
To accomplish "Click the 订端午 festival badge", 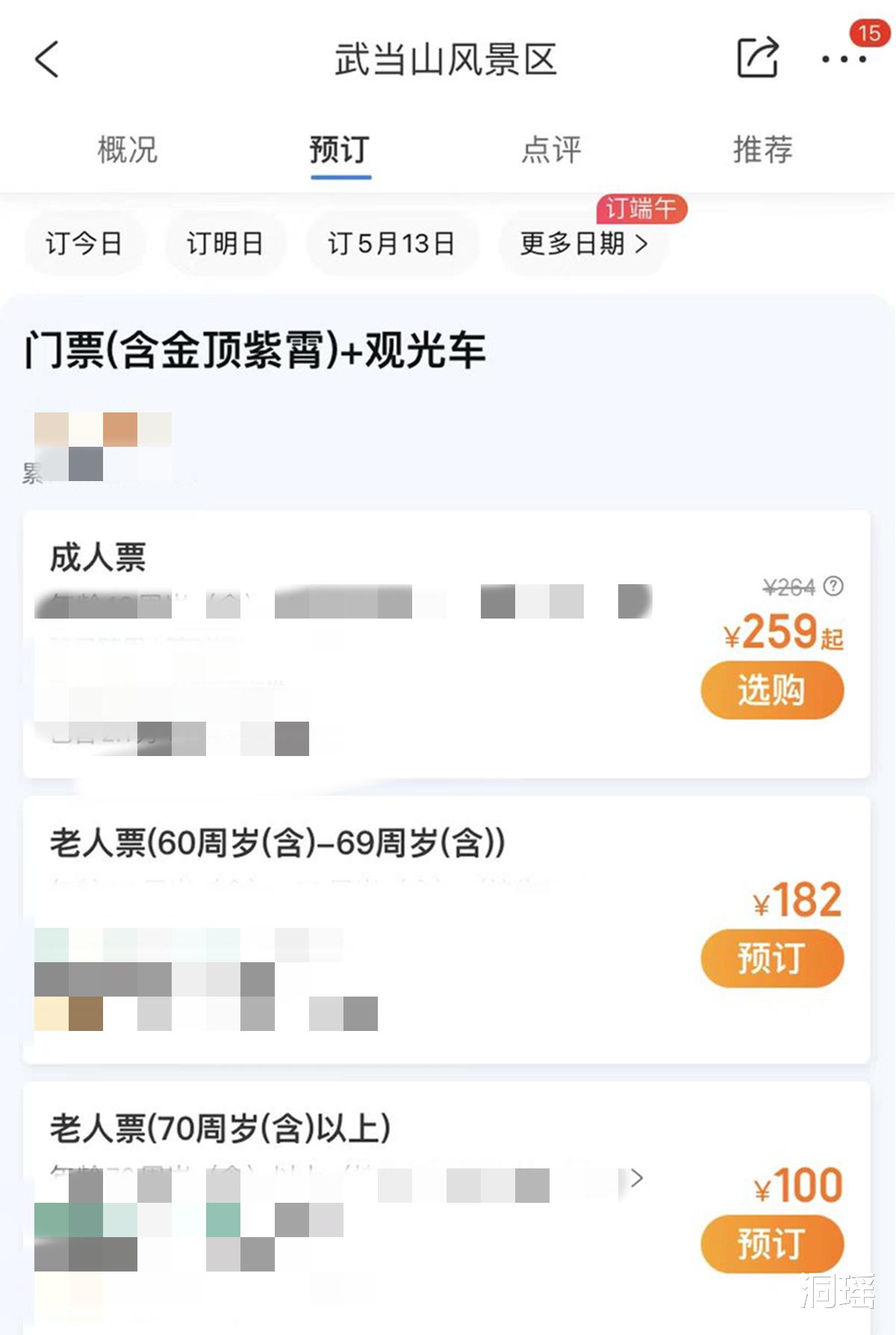I will 641,210.
